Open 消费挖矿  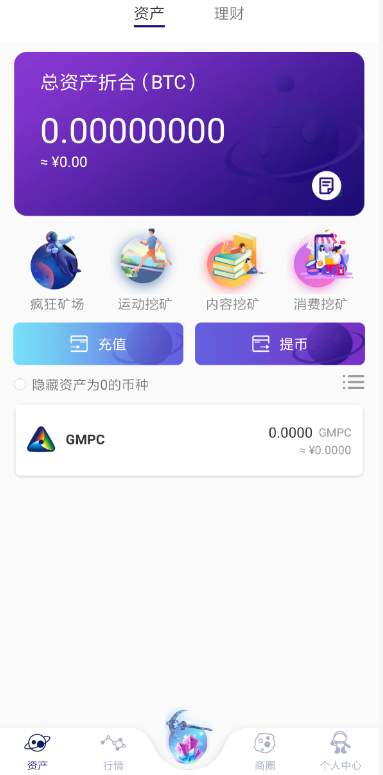[x=321, y=271]
